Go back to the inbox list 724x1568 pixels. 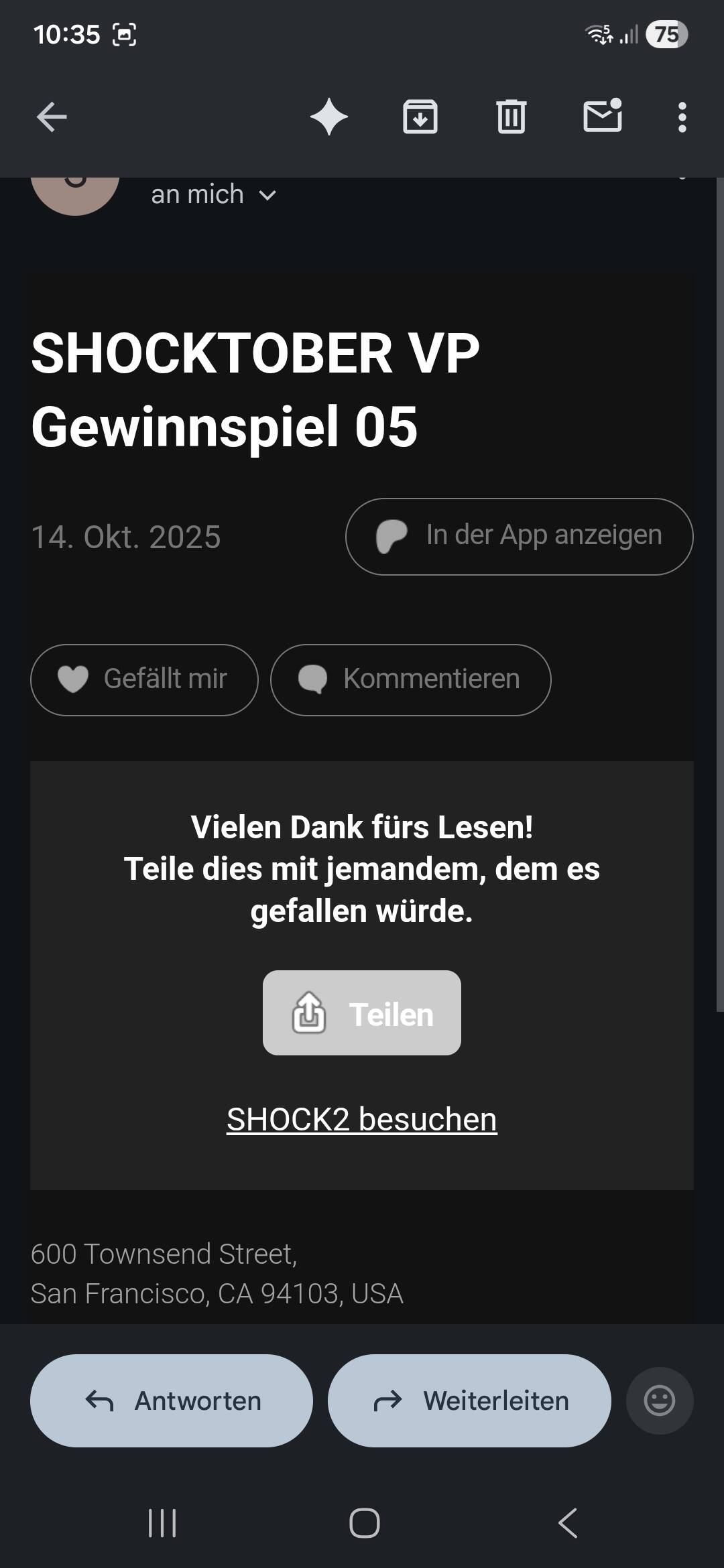click(52, 118)
